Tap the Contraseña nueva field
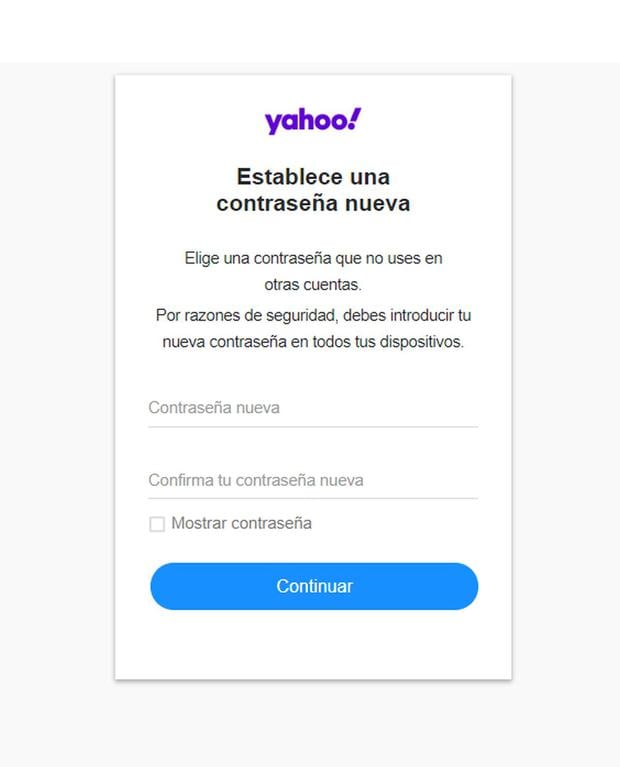 point(312,408)
